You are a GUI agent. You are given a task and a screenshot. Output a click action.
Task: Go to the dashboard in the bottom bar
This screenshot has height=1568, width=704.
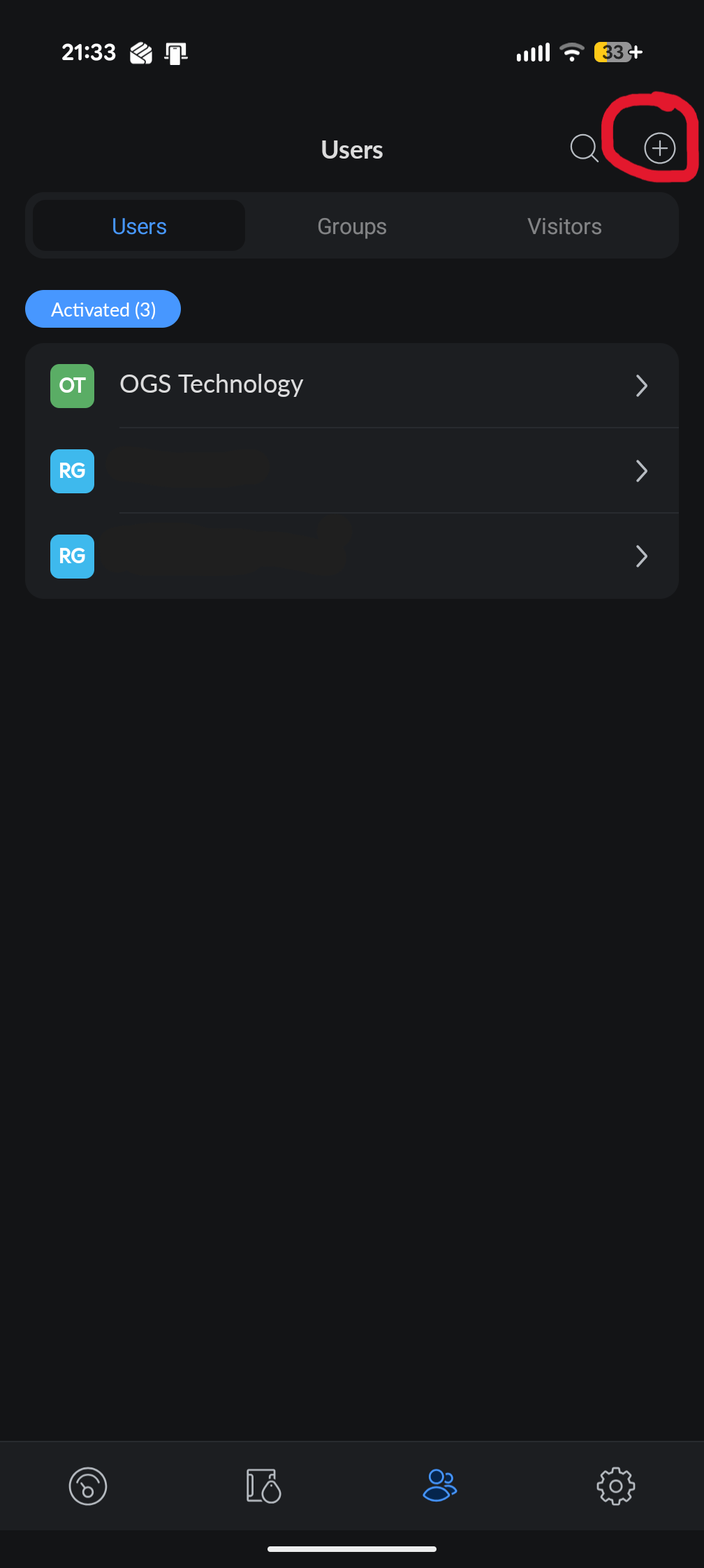pyautogui.click(x=88, y=1486)
